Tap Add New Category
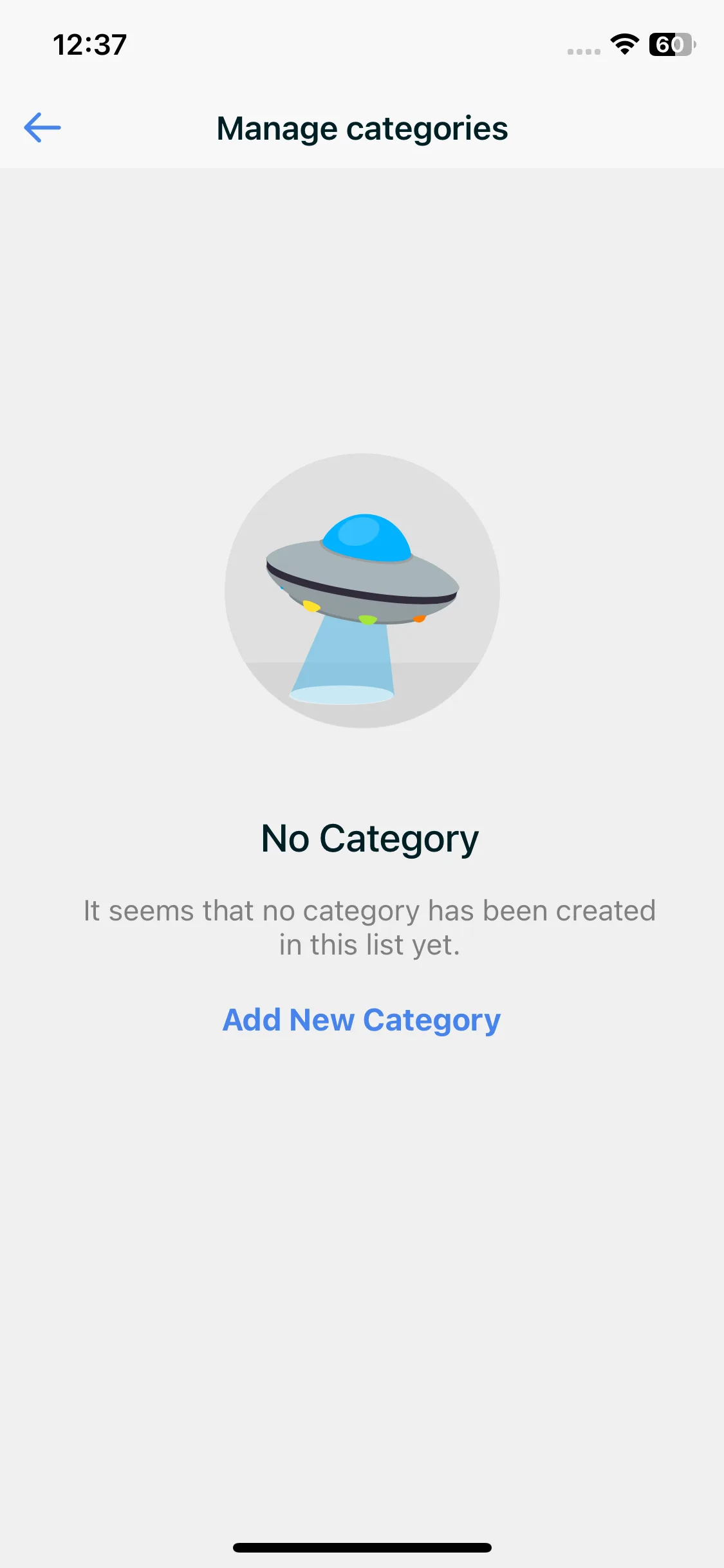The image size is (724, 1568). pyautogui.click(x=362, y=1020)
